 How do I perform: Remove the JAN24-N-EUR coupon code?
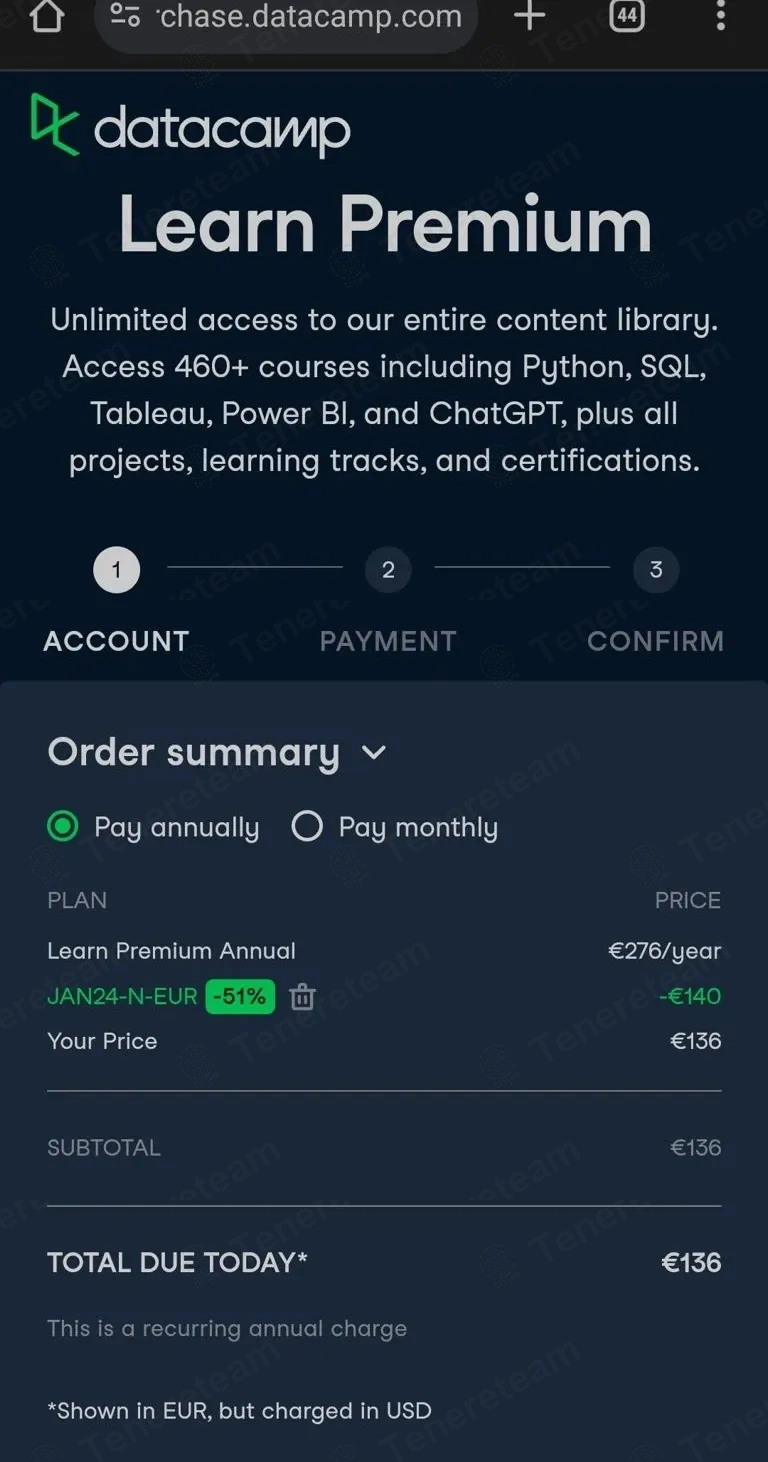302,997
